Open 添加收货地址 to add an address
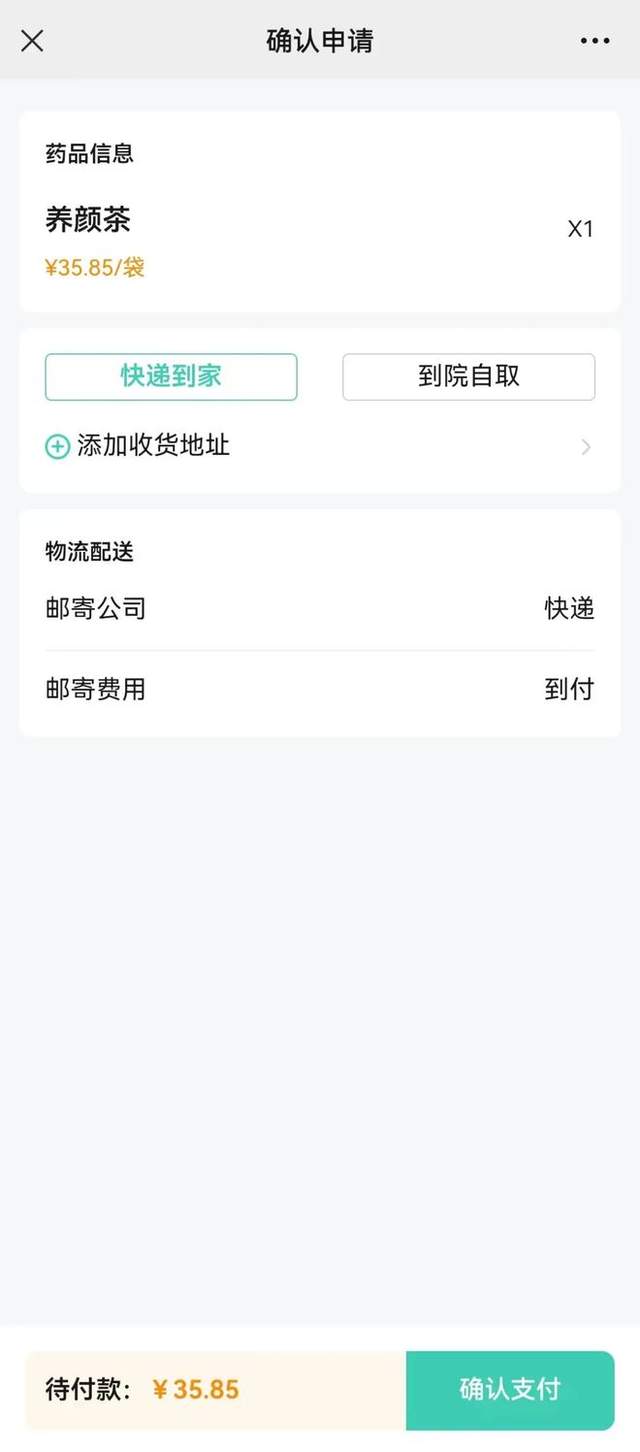The width and height of the screenshot is (640, 1452). pos(320,446)
